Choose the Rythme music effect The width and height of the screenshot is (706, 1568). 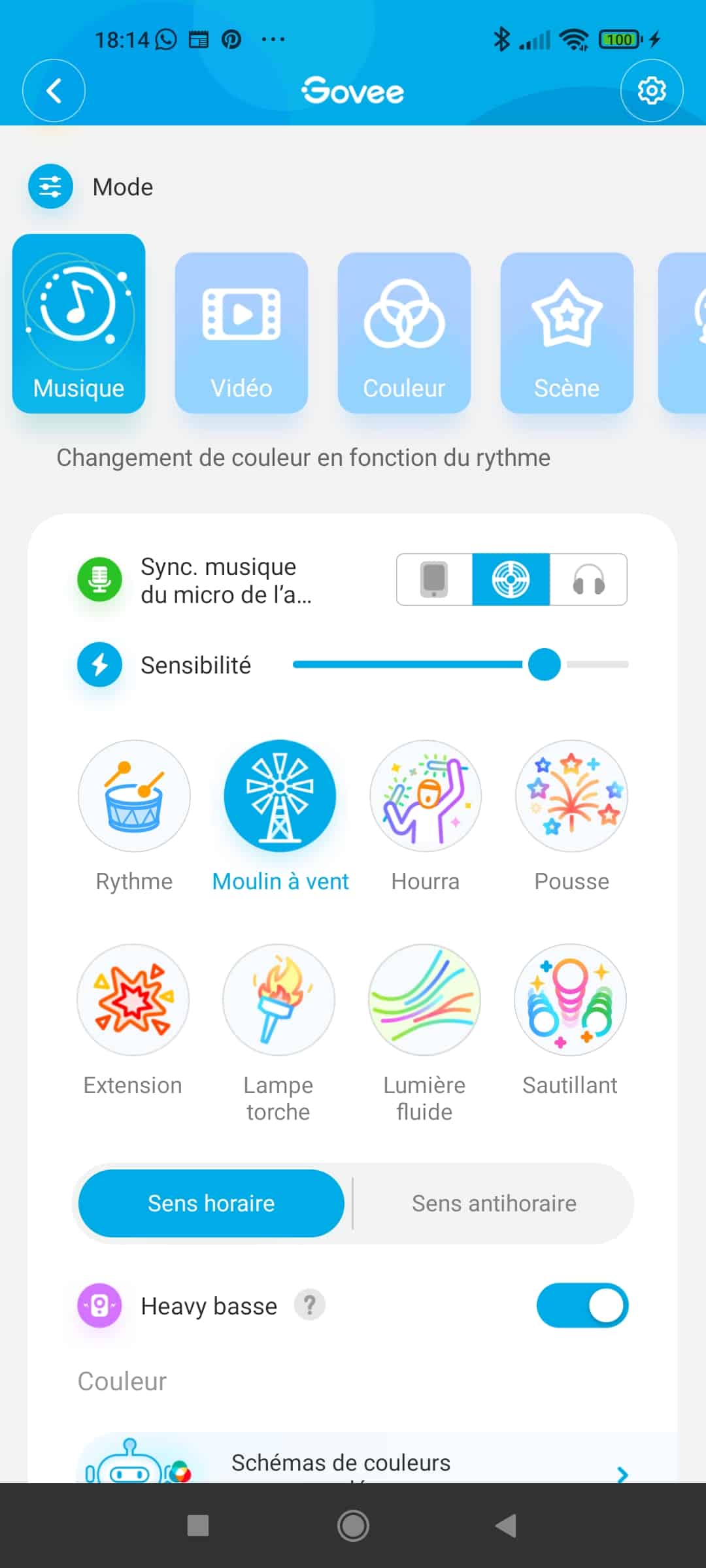[x=134, y=796]
